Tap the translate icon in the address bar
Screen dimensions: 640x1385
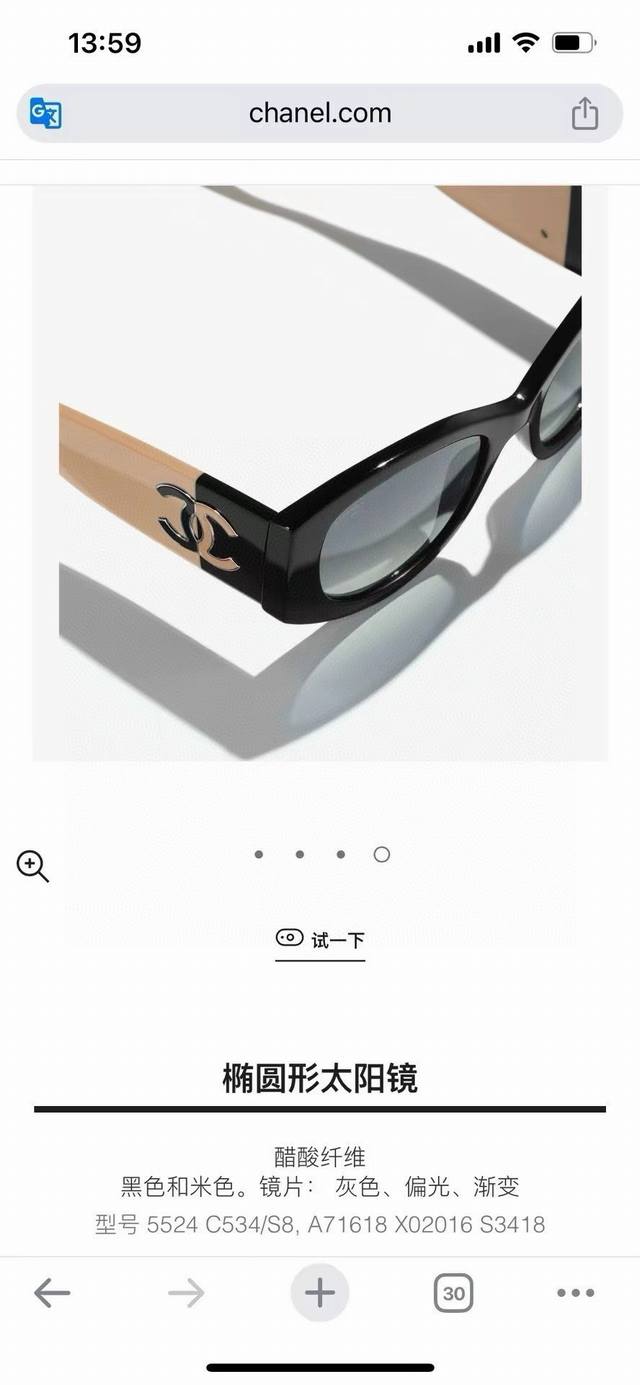[x=46, y=113]
